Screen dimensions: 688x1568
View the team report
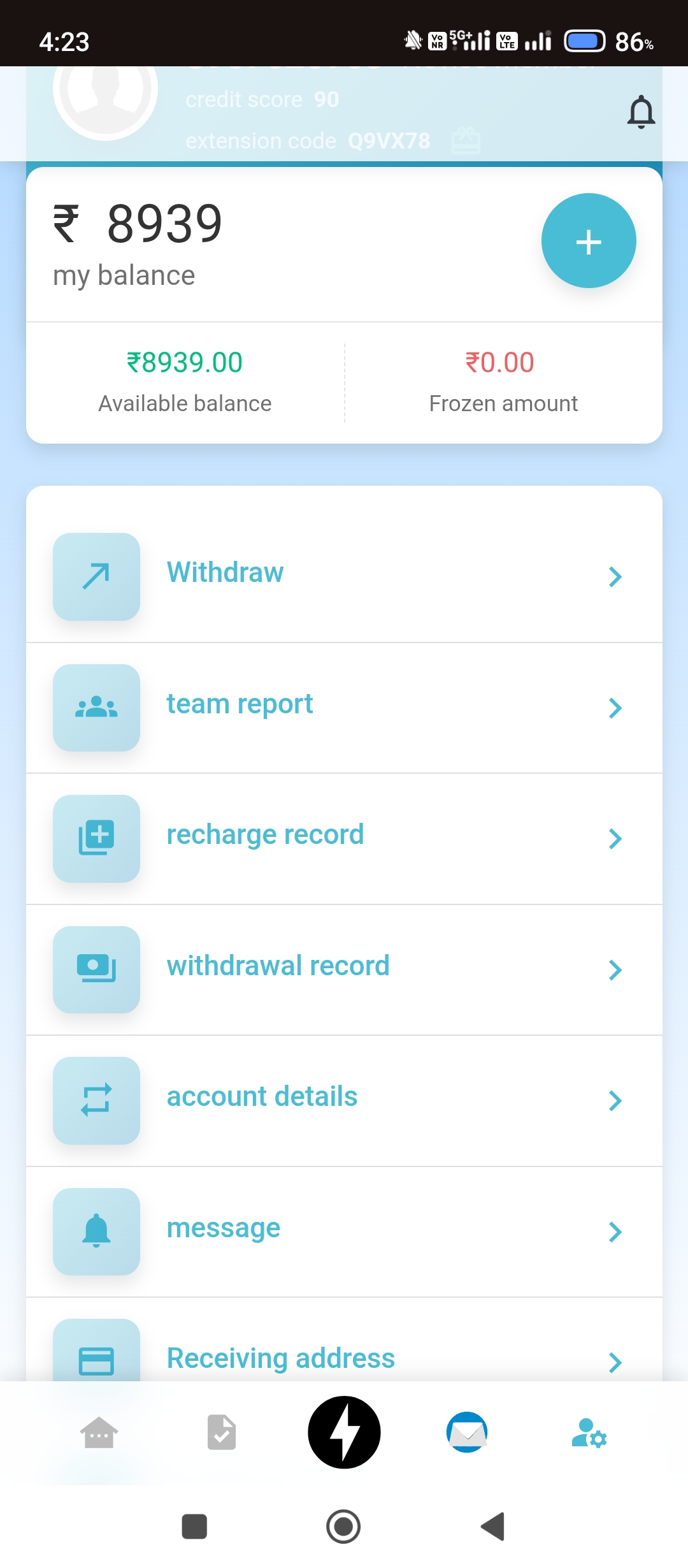coord(344,706)
